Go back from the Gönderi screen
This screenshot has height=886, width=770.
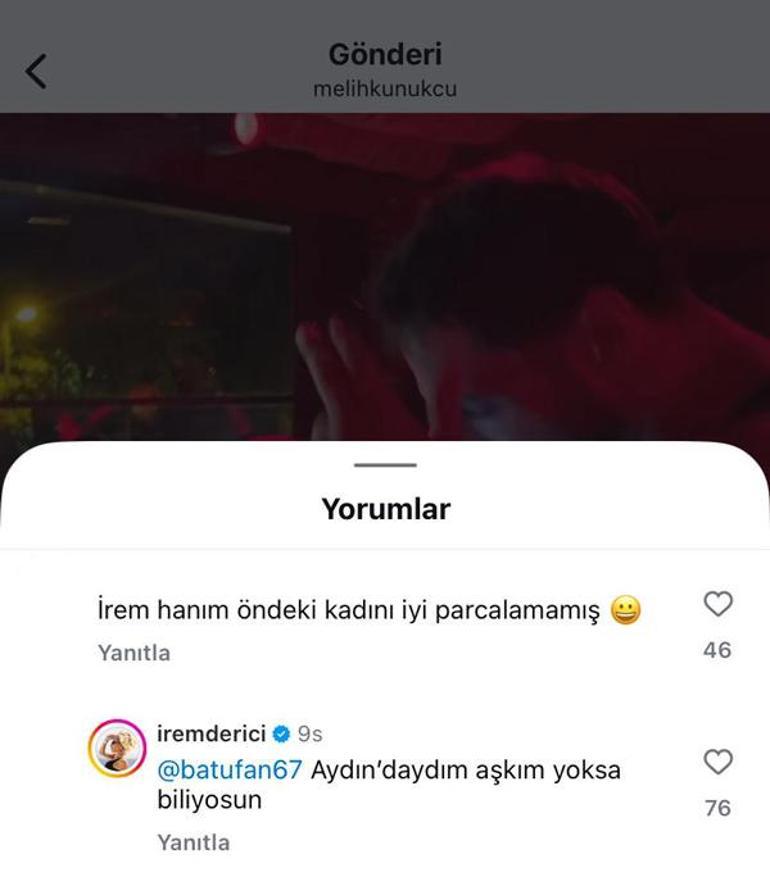(36, 71)
